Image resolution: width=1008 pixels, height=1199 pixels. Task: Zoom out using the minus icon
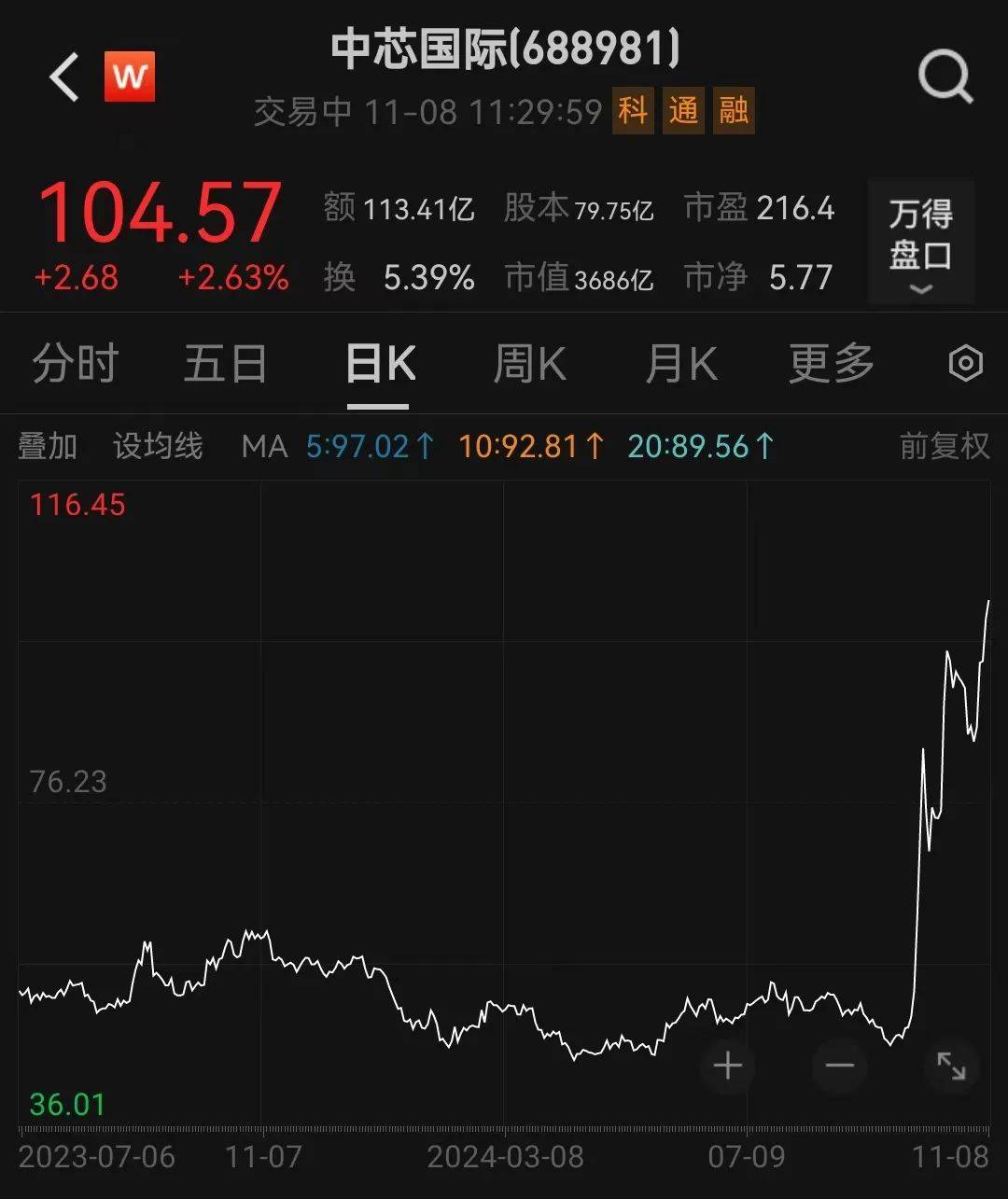pos(839,1066)
